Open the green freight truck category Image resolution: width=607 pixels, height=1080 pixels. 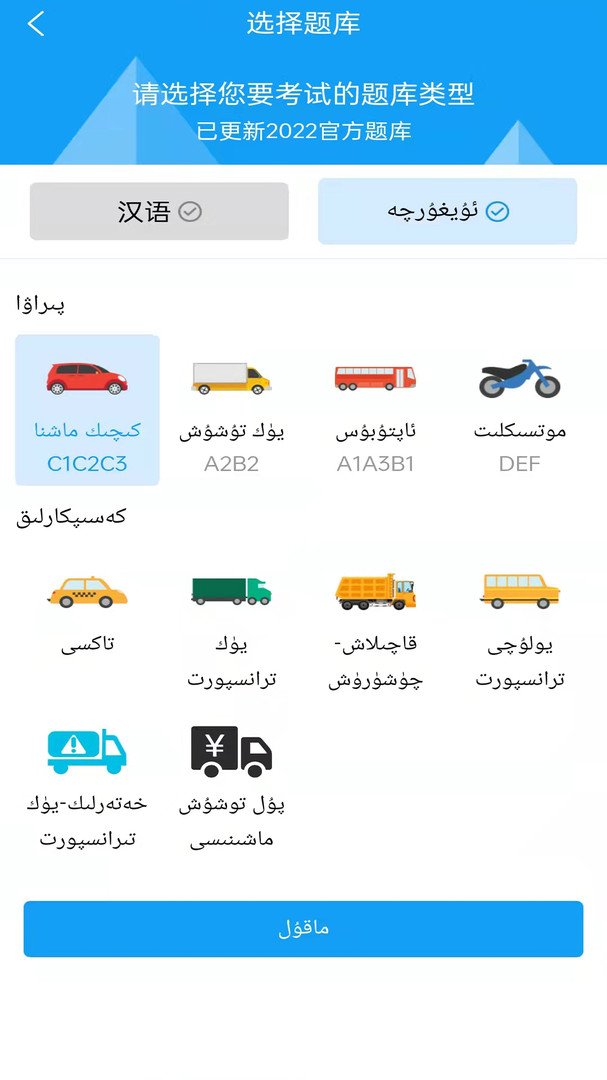[x=231, y=628]
